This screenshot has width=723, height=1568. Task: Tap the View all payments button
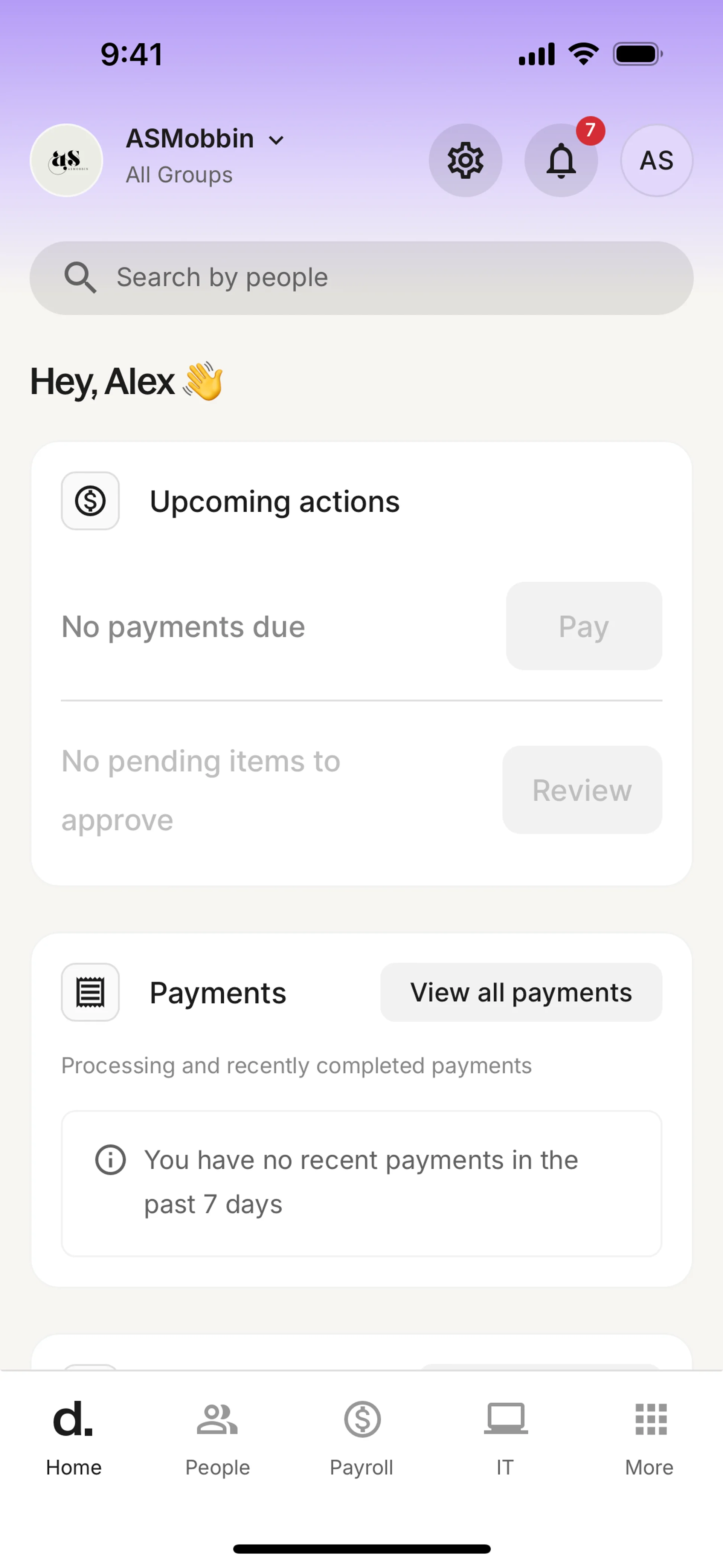[521, 993]
